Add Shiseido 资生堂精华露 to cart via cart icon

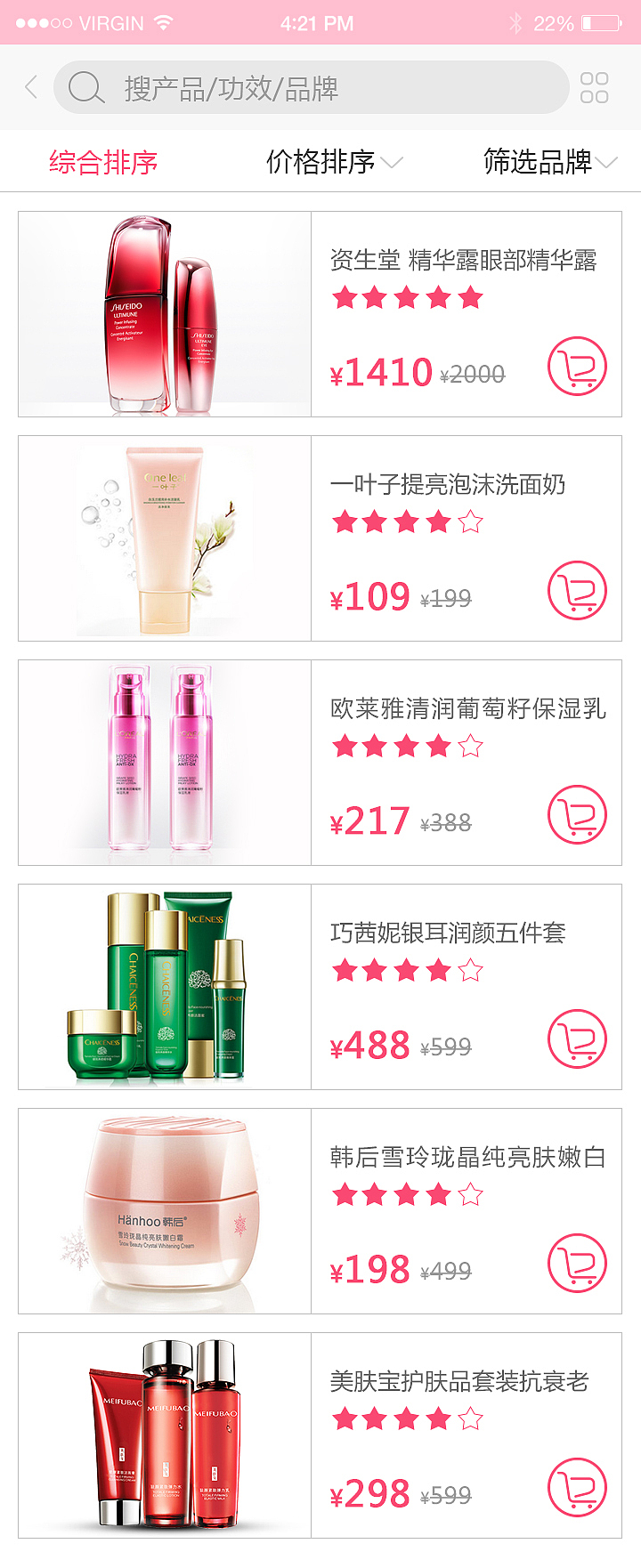(577, 363)
